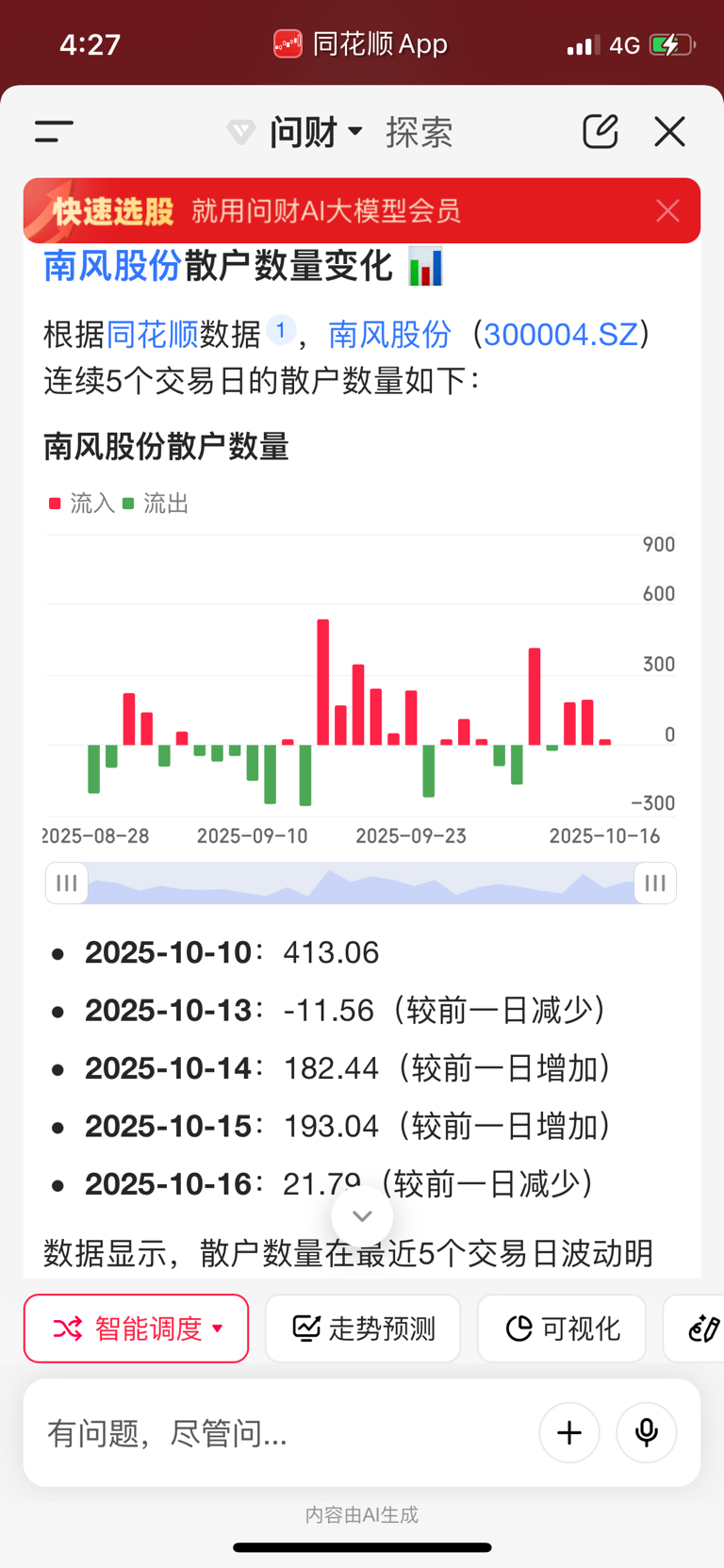Toggle the 流入 legend series
This screenshot has height=1568, width=724.
click(83, 503)
